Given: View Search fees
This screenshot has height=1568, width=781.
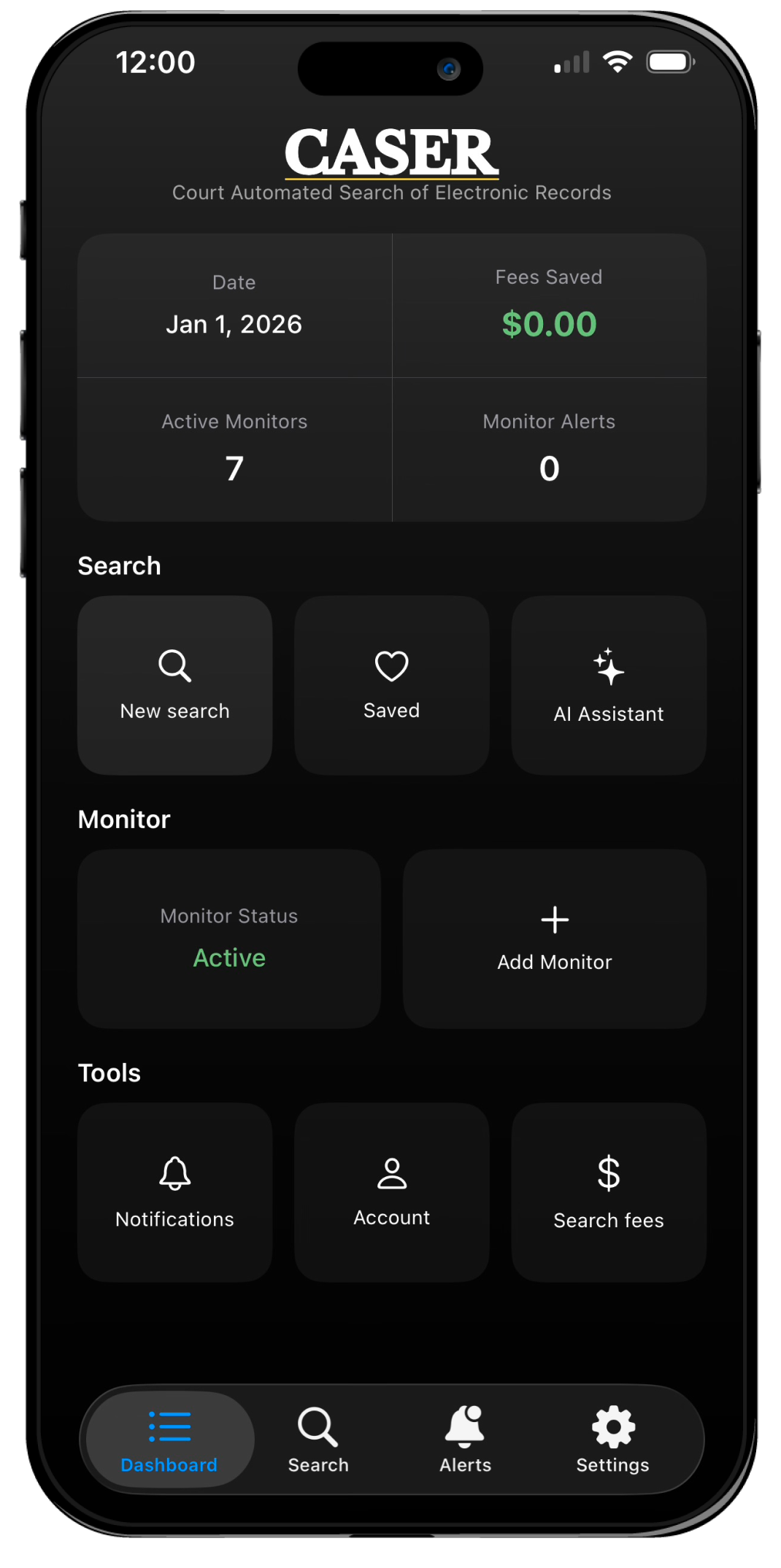Looking at the screenshot, I should [x=608, y=1192].
